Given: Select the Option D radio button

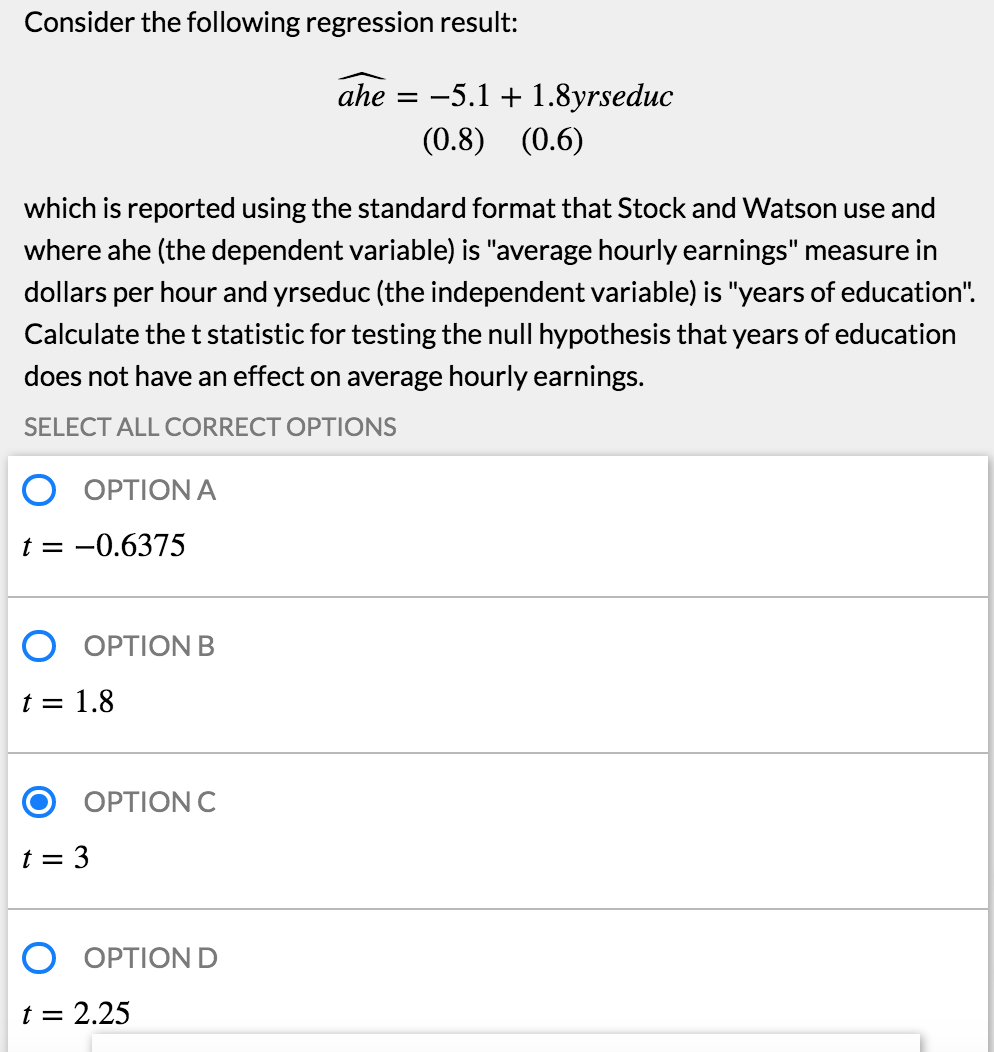Looking at the screenshot, I should coord(38,958).
